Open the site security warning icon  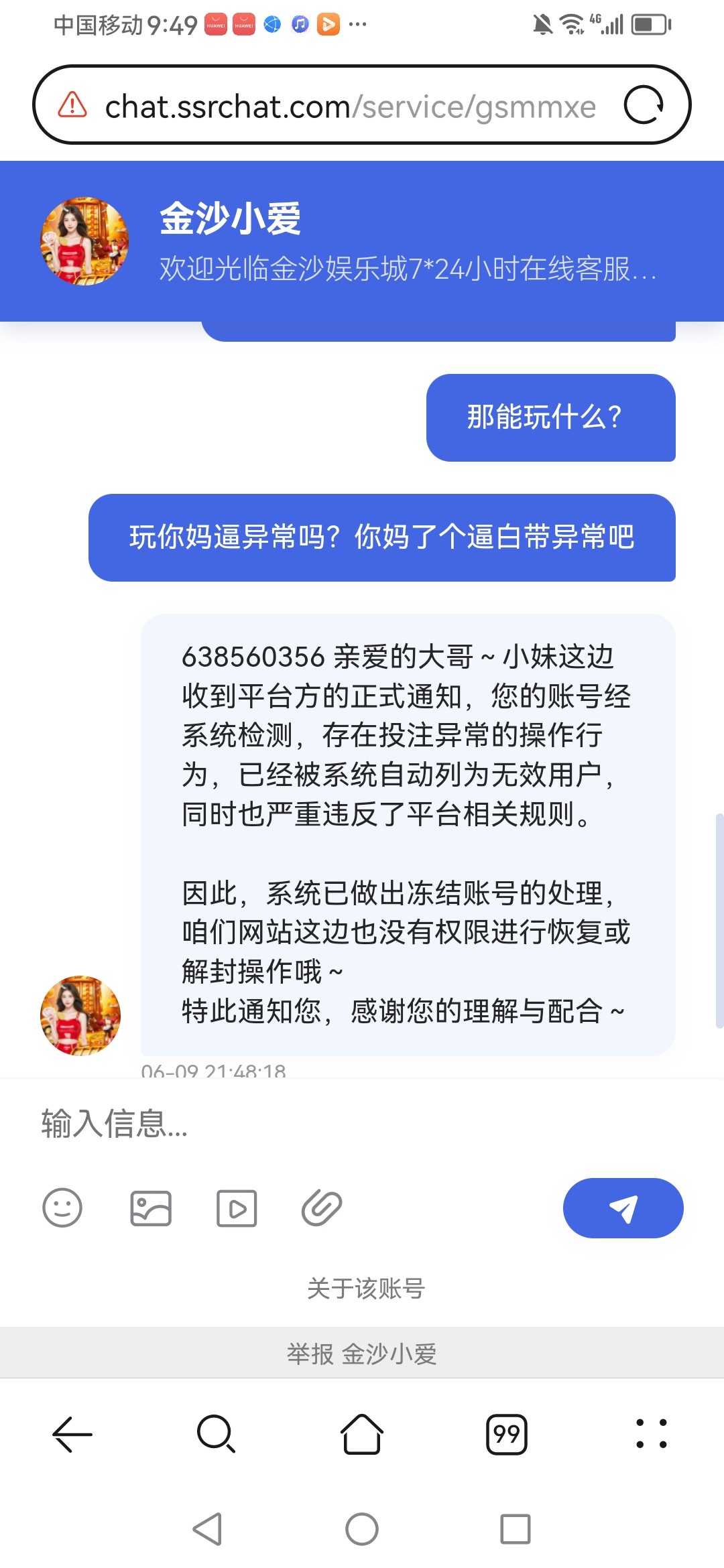coord(72,105)
